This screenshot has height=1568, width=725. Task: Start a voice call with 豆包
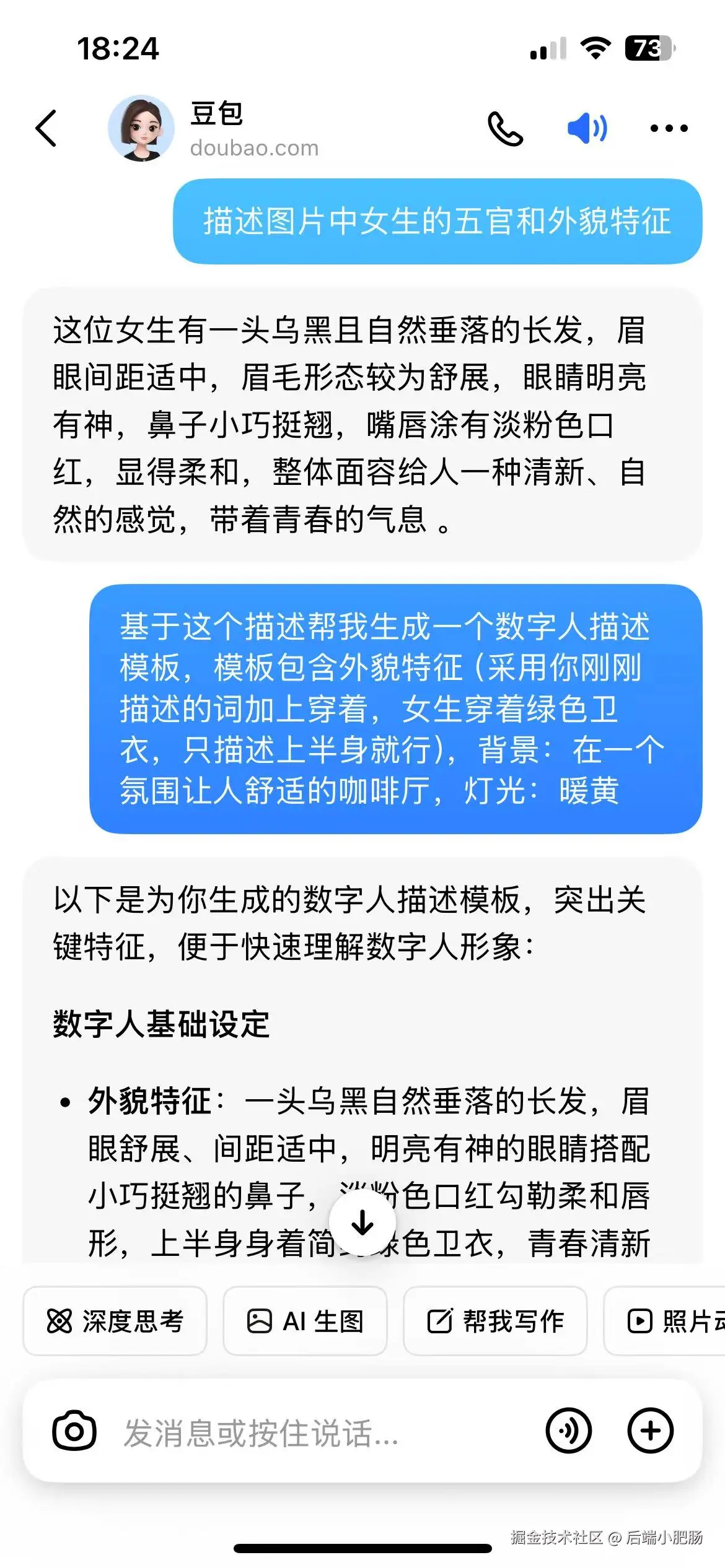[505, 128]
